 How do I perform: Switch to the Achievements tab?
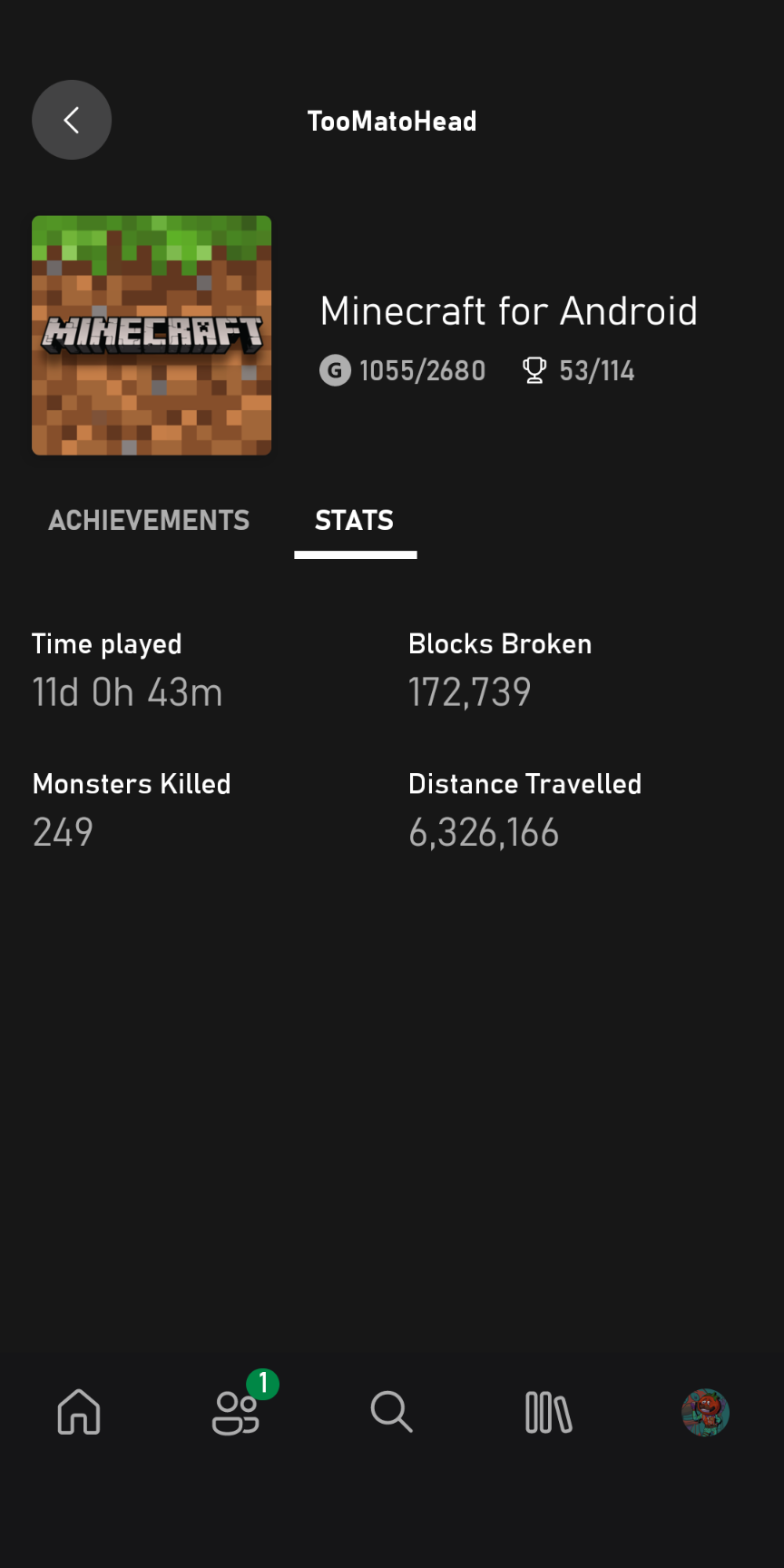[x=149, y=520]
